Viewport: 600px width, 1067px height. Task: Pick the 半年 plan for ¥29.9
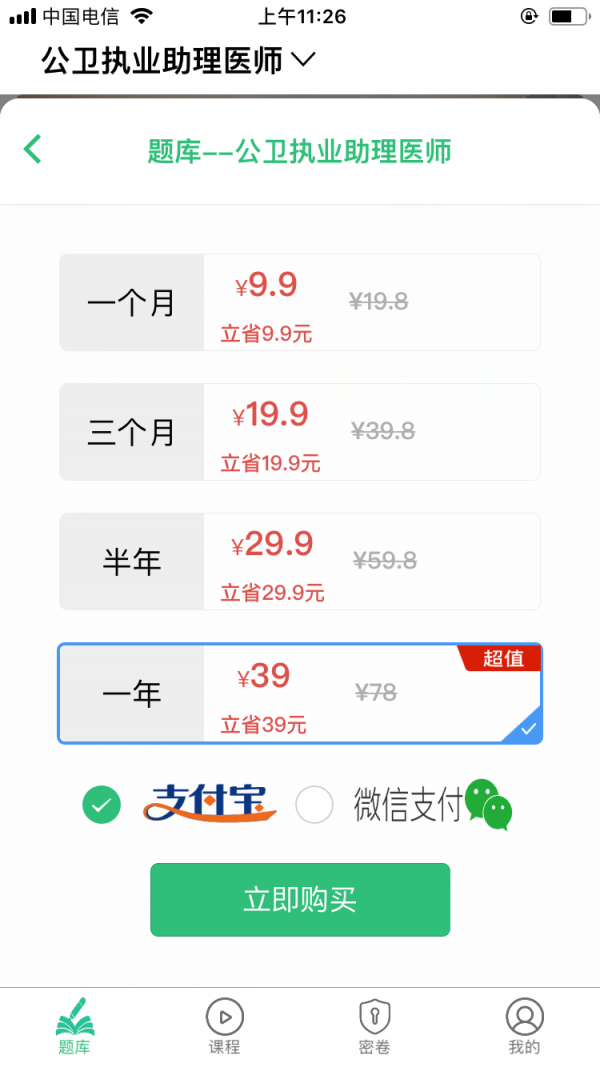pos(299,562)
